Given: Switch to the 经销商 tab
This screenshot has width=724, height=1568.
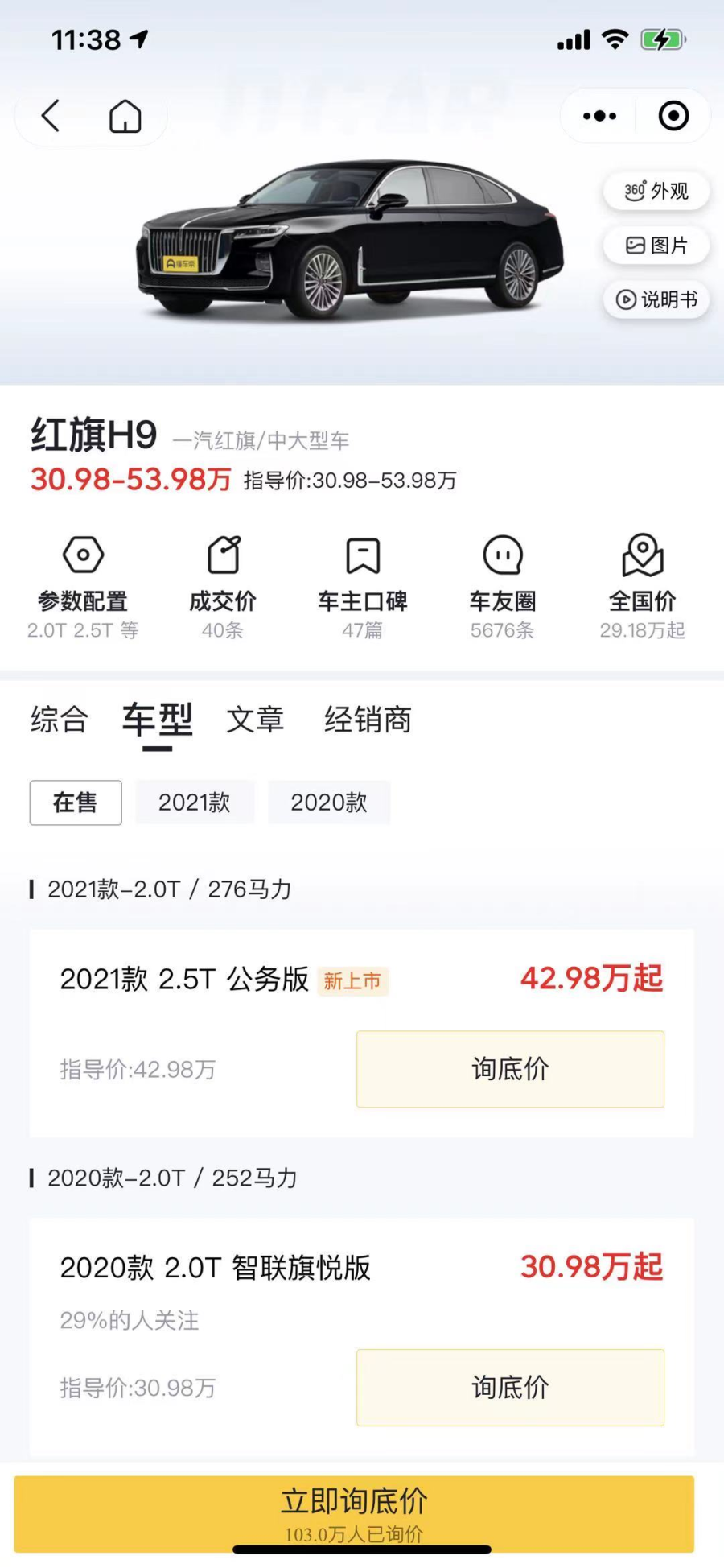Looking at the screenshot, I should pyautogui.click(x=368, y=720).
